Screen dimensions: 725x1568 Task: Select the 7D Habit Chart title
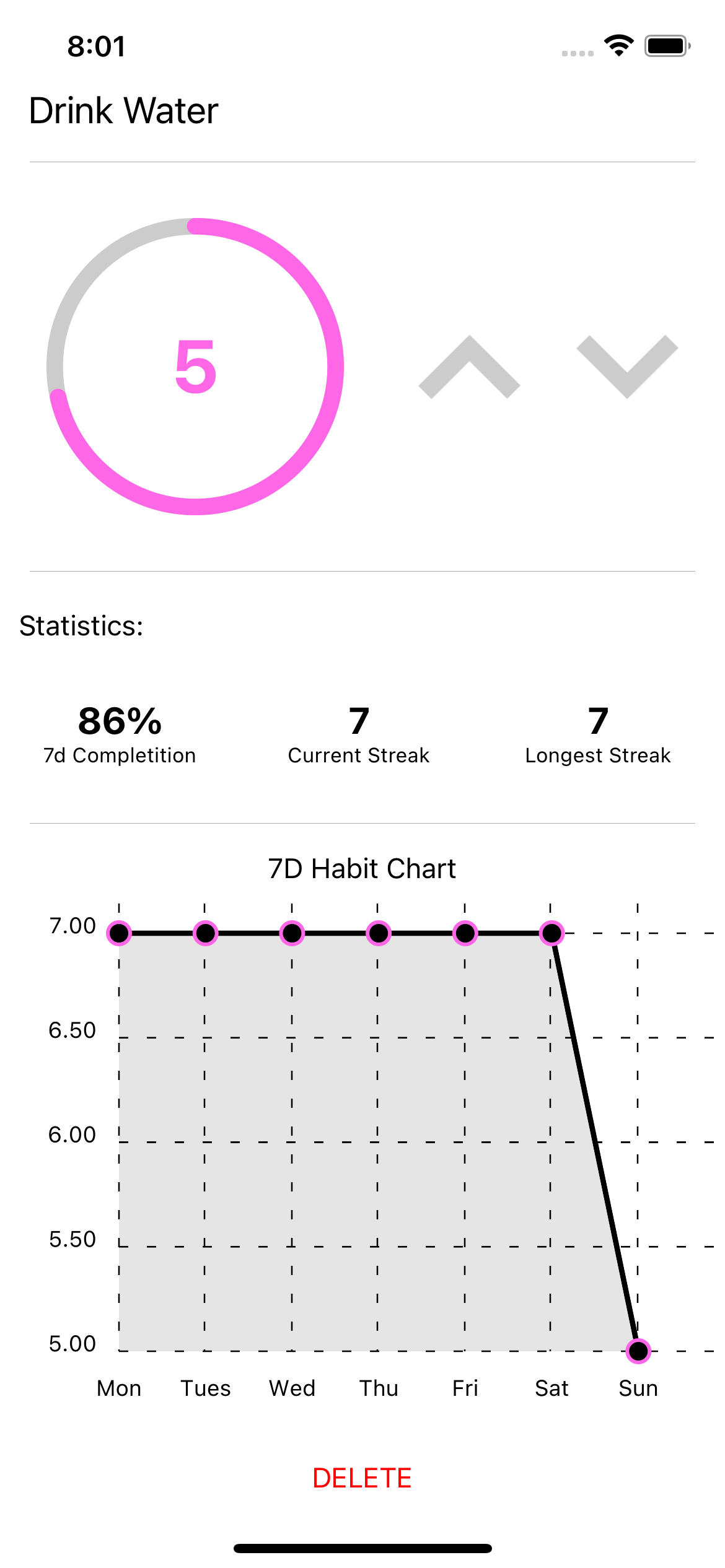[x=361, y=869]
